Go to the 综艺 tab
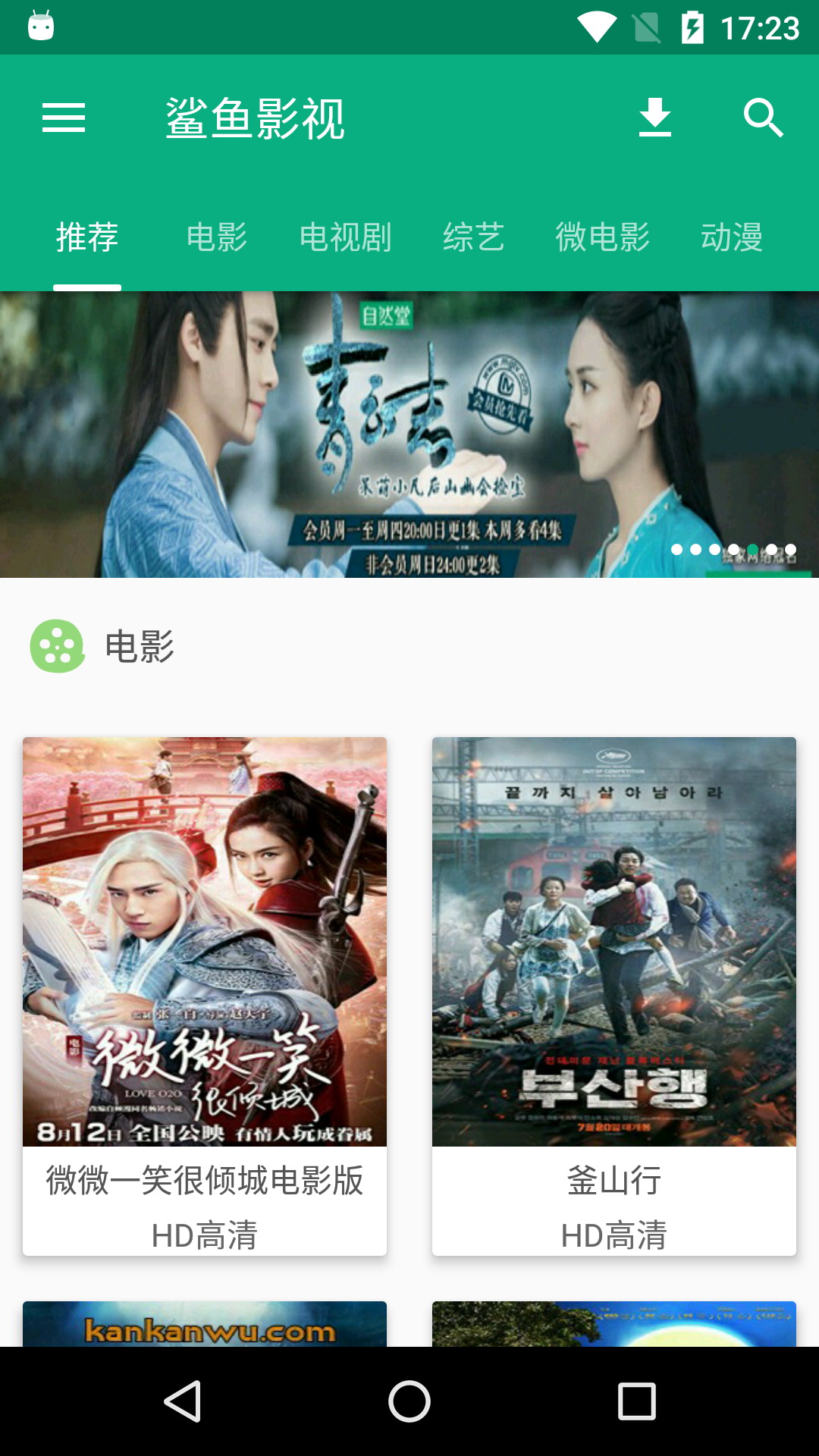 pos(474,237)
